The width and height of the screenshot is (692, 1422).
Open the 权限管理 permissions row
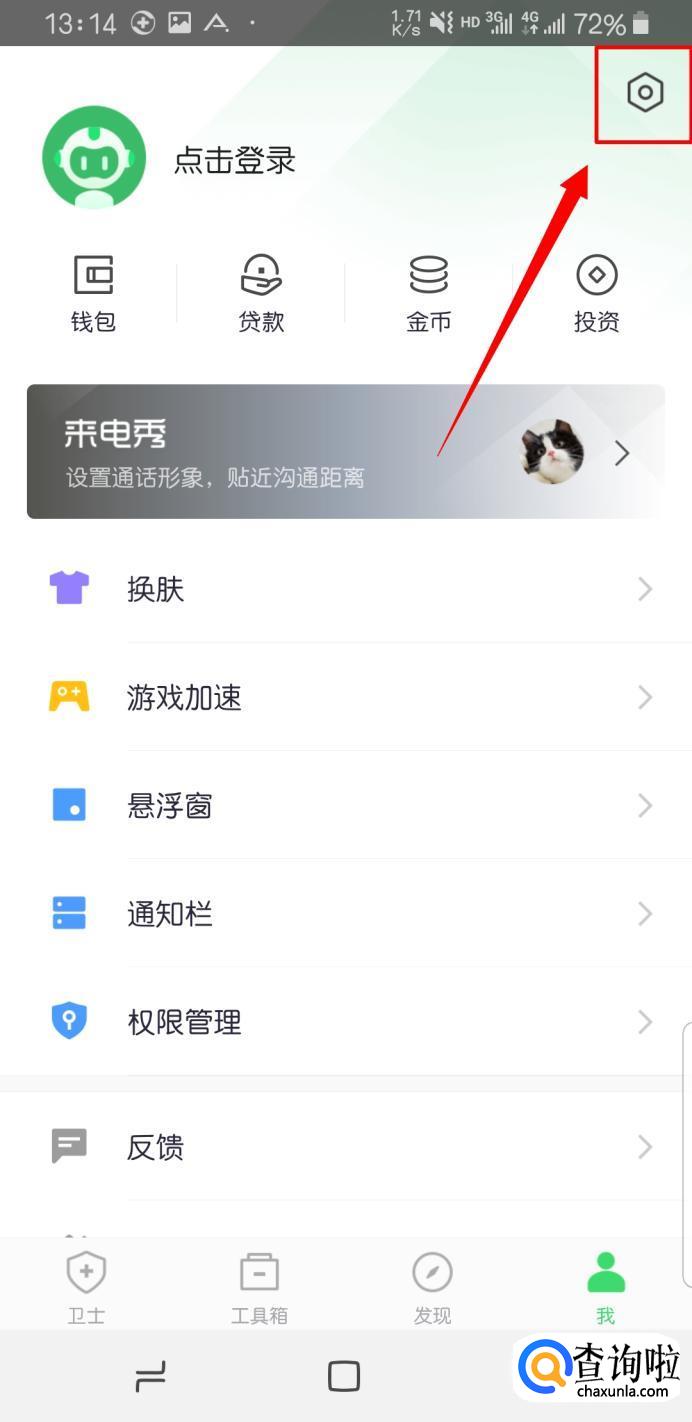[x=345, y=1021]
